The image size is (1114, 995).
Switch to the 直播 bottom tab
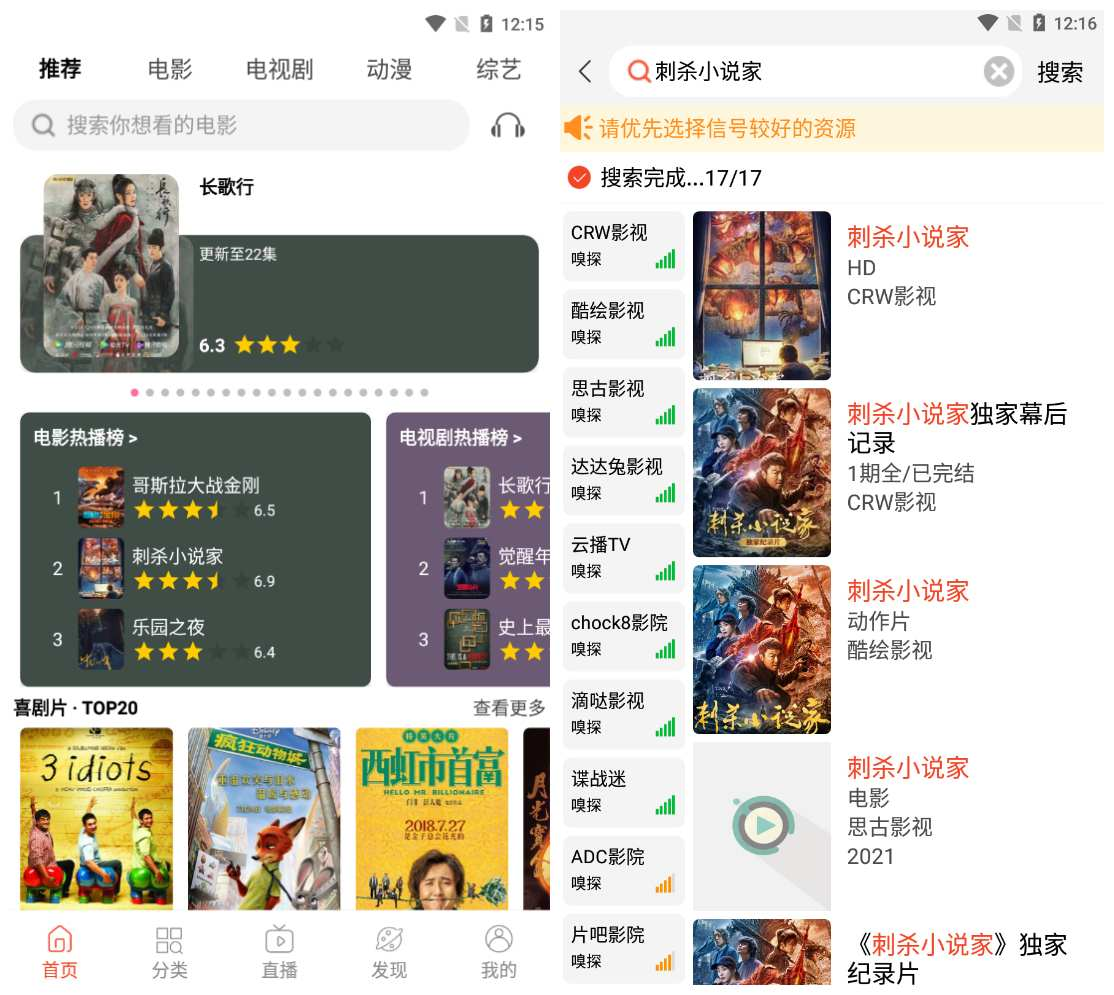click(279, 952)
